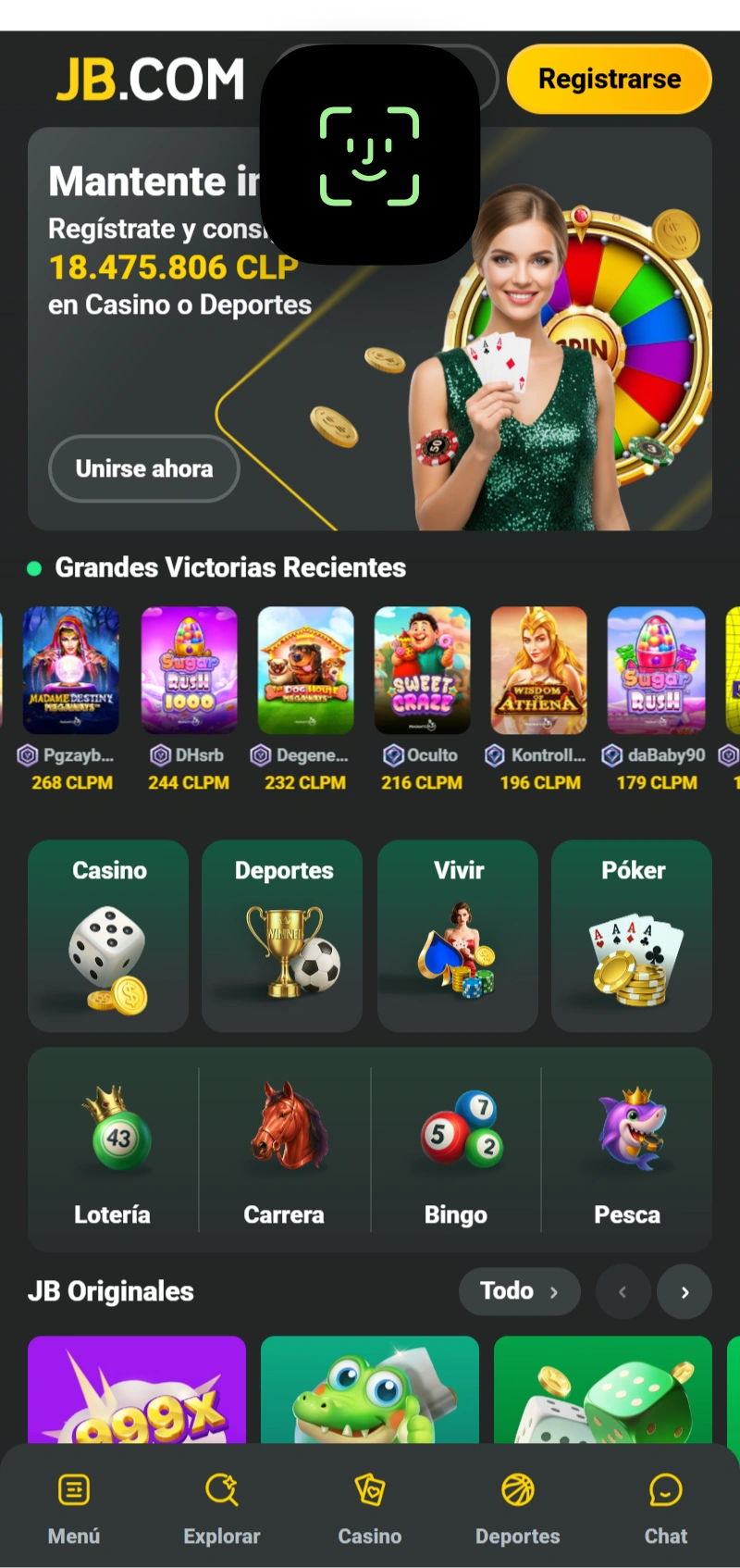This screenshot has width=740, height=1568.
Task: Open the Bingo balls icon
Action: point(456,1129)
